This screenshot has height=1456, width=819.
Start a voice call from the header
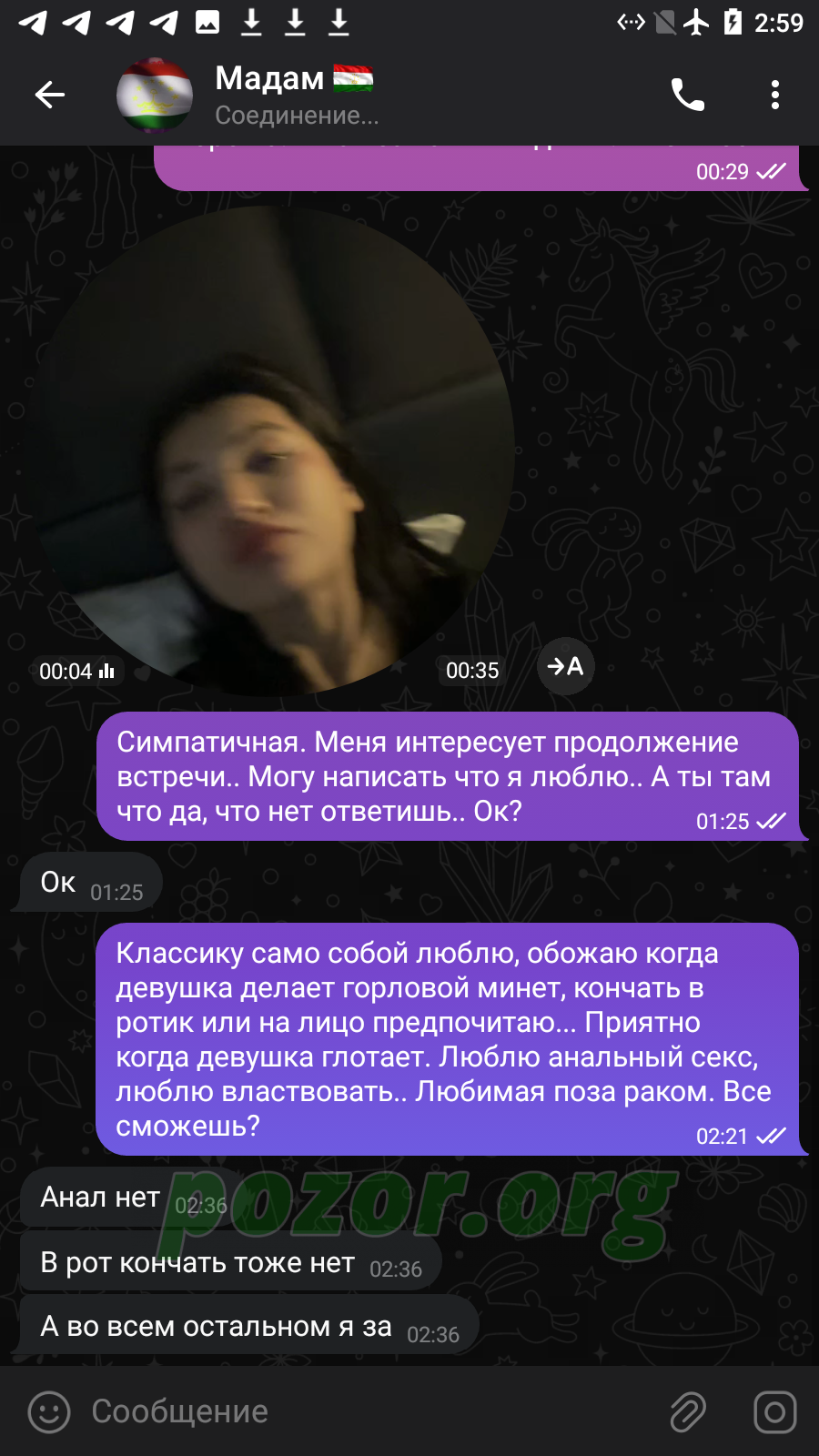[x=688, y=95]
